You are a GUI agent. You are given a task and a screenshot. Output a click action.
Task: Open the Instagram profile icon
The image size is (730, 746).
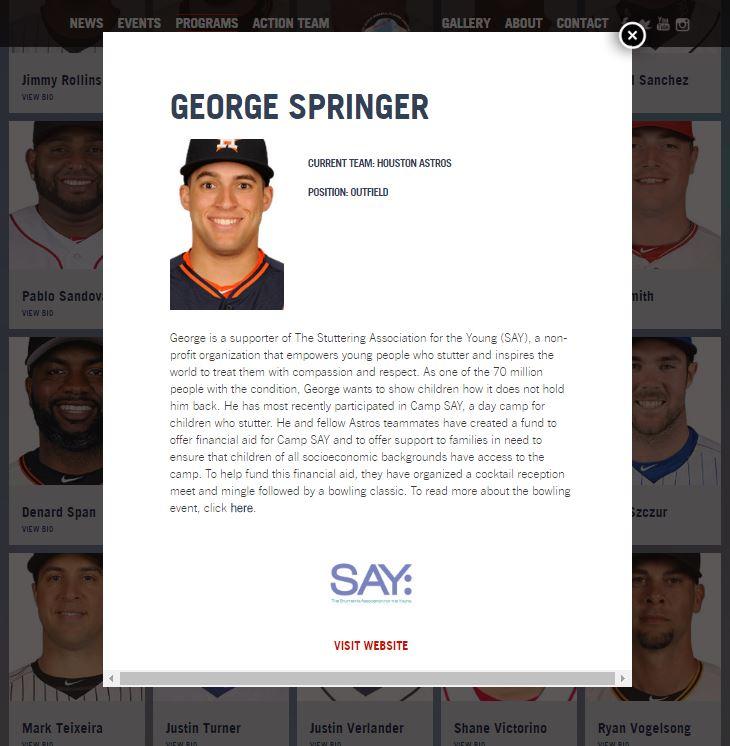tap(682, 24)
